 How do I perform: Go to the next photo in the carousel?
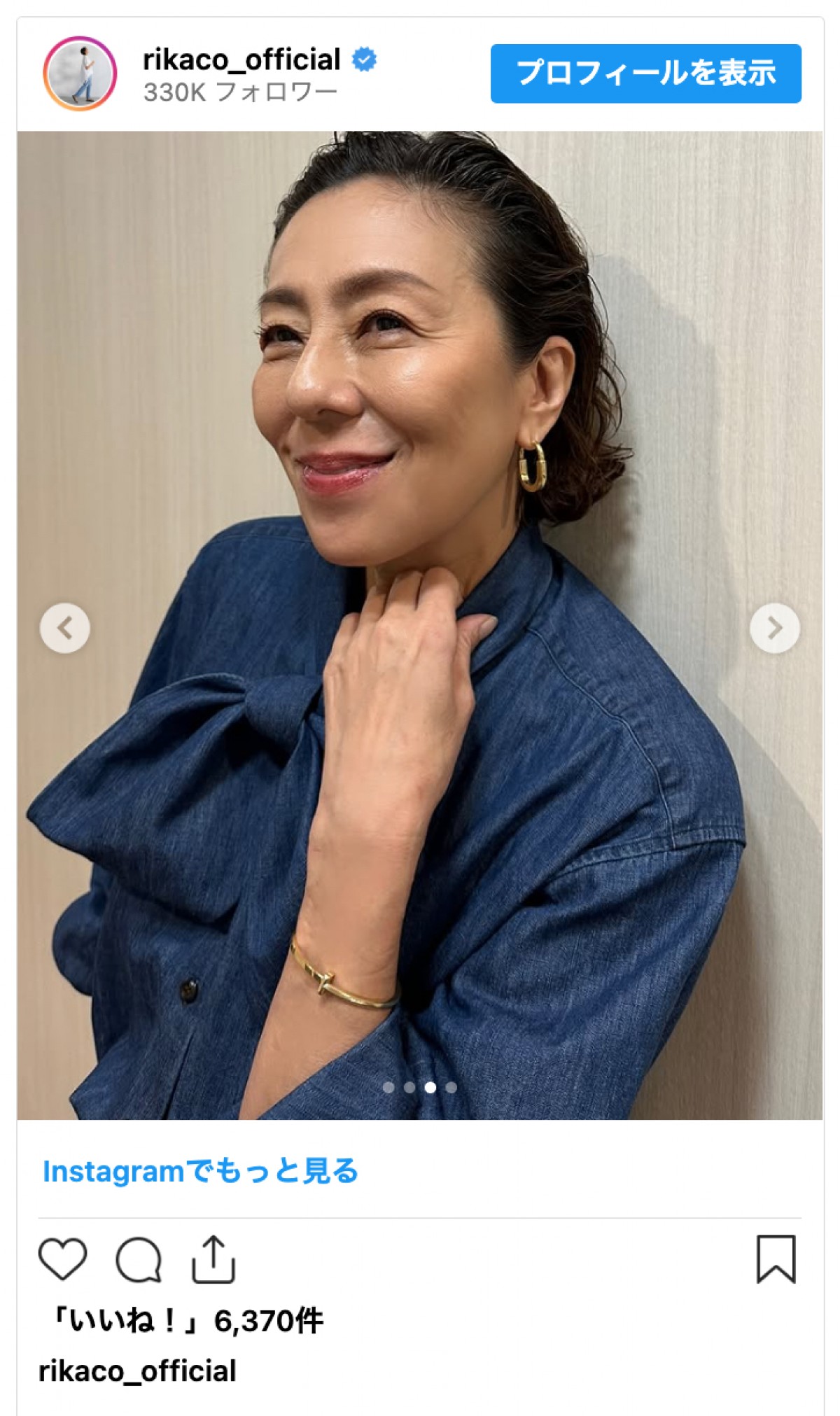click(x=774, y=628)
